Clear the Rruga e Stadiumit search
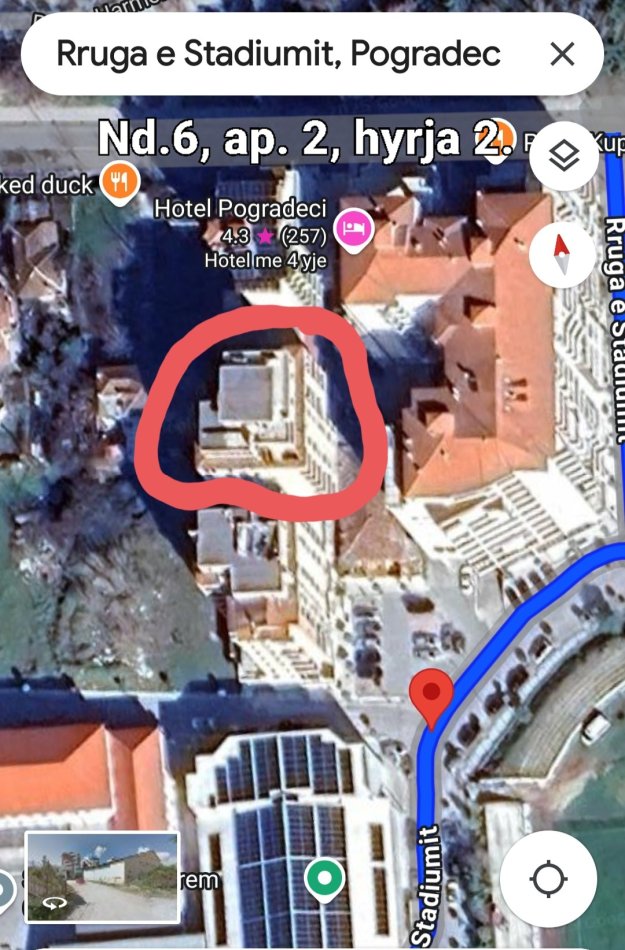Image resolution: width=625 pixels, height=950 pixels. click(x=562, y=54)
